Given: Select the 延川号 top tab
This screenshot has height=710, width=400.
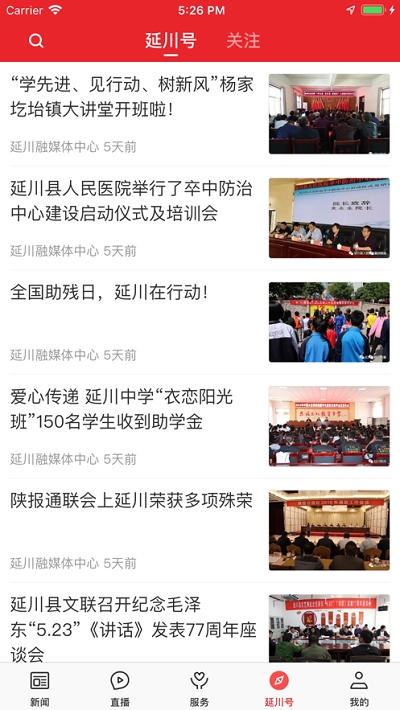Looking at the screenshot, I should click(171, 41).
